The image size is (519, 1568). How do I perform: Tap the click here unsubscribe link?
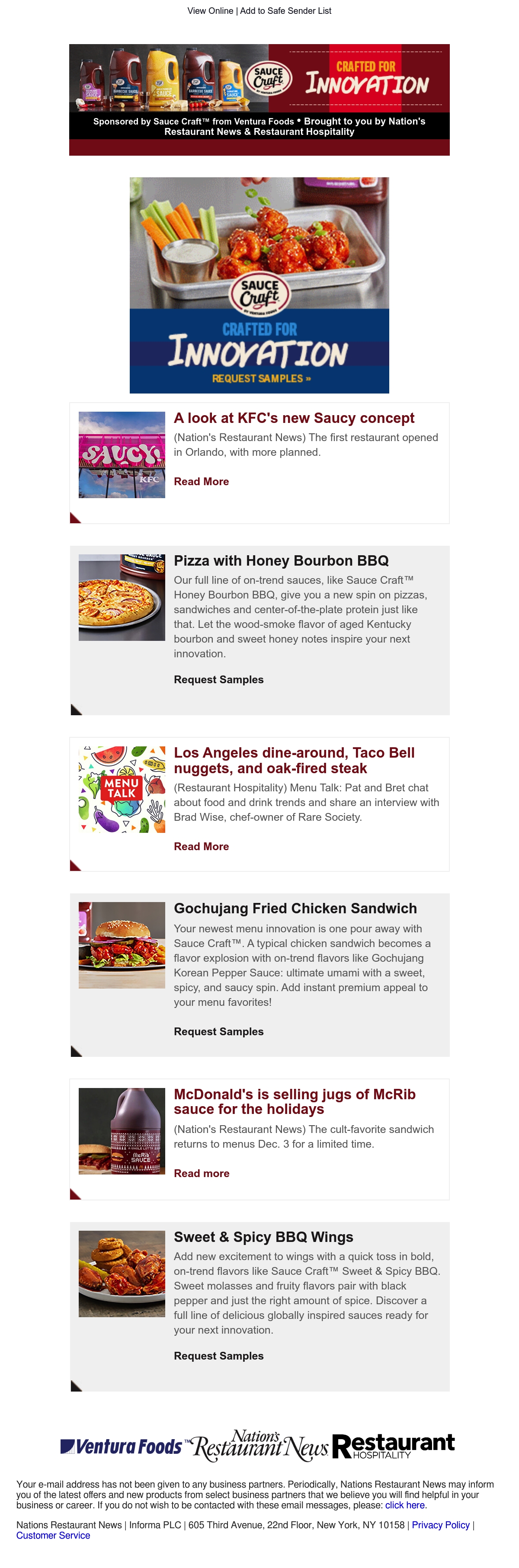pyautogui.click(x=405, y=1505)
